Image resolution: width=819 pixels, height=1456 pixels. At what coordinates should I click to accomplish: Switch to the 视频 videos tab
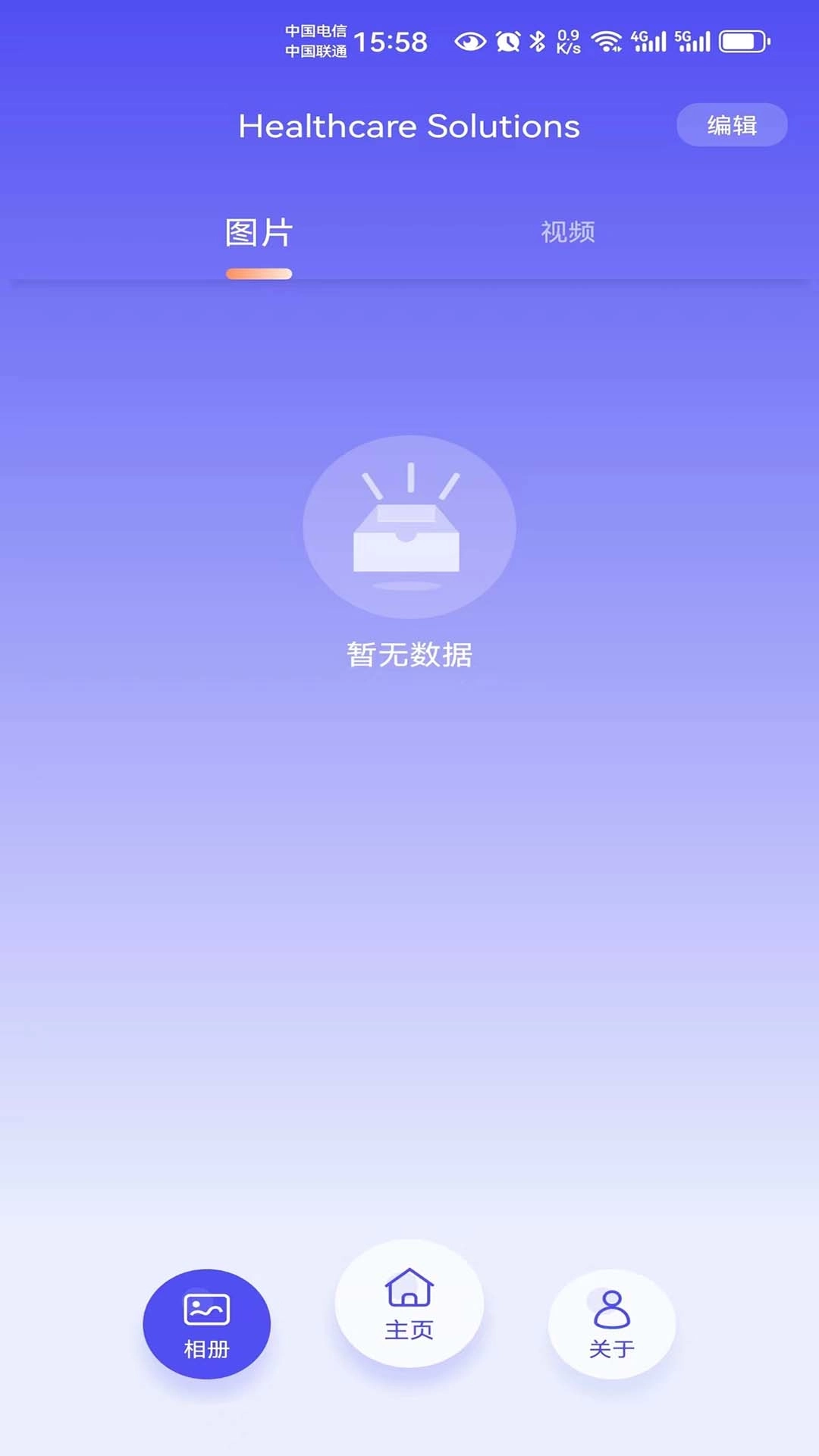point(567,232)
